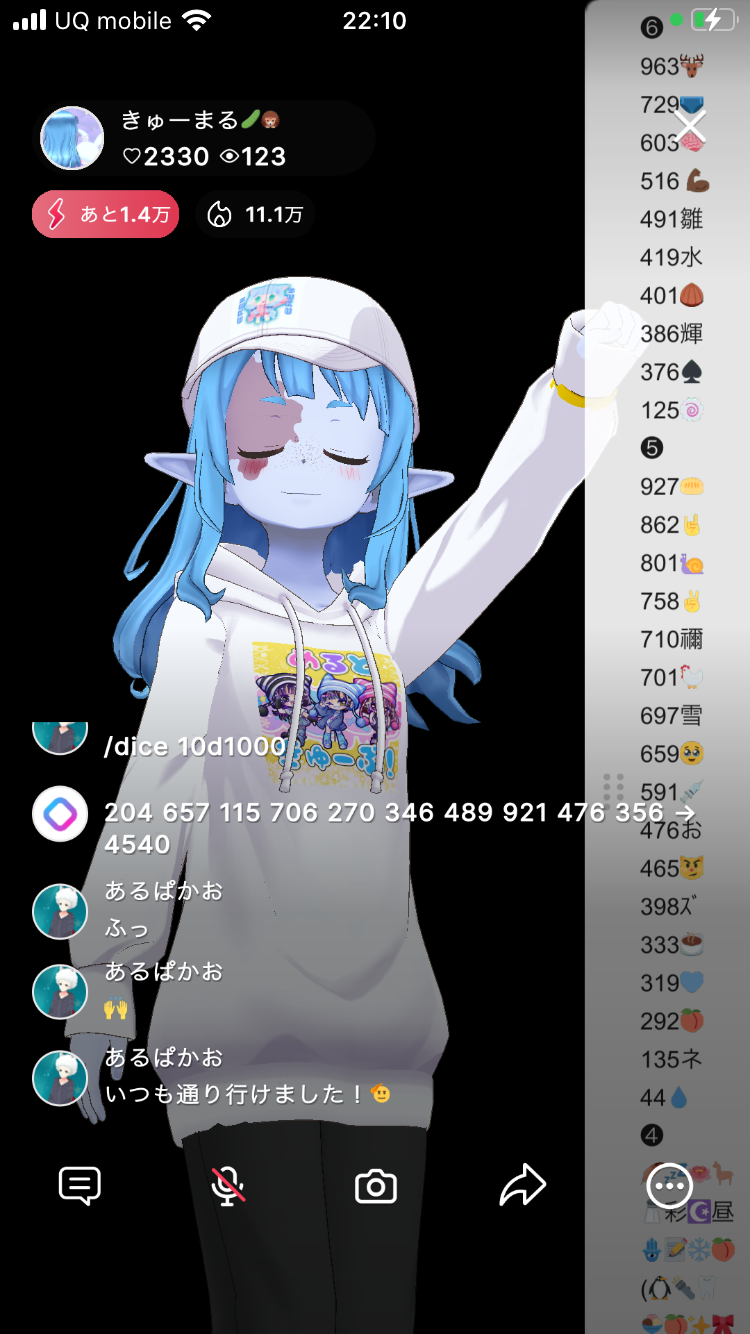Tap the あと1.4万 pink badge
The image size is (750, 1334).
[x=105, y=214]
